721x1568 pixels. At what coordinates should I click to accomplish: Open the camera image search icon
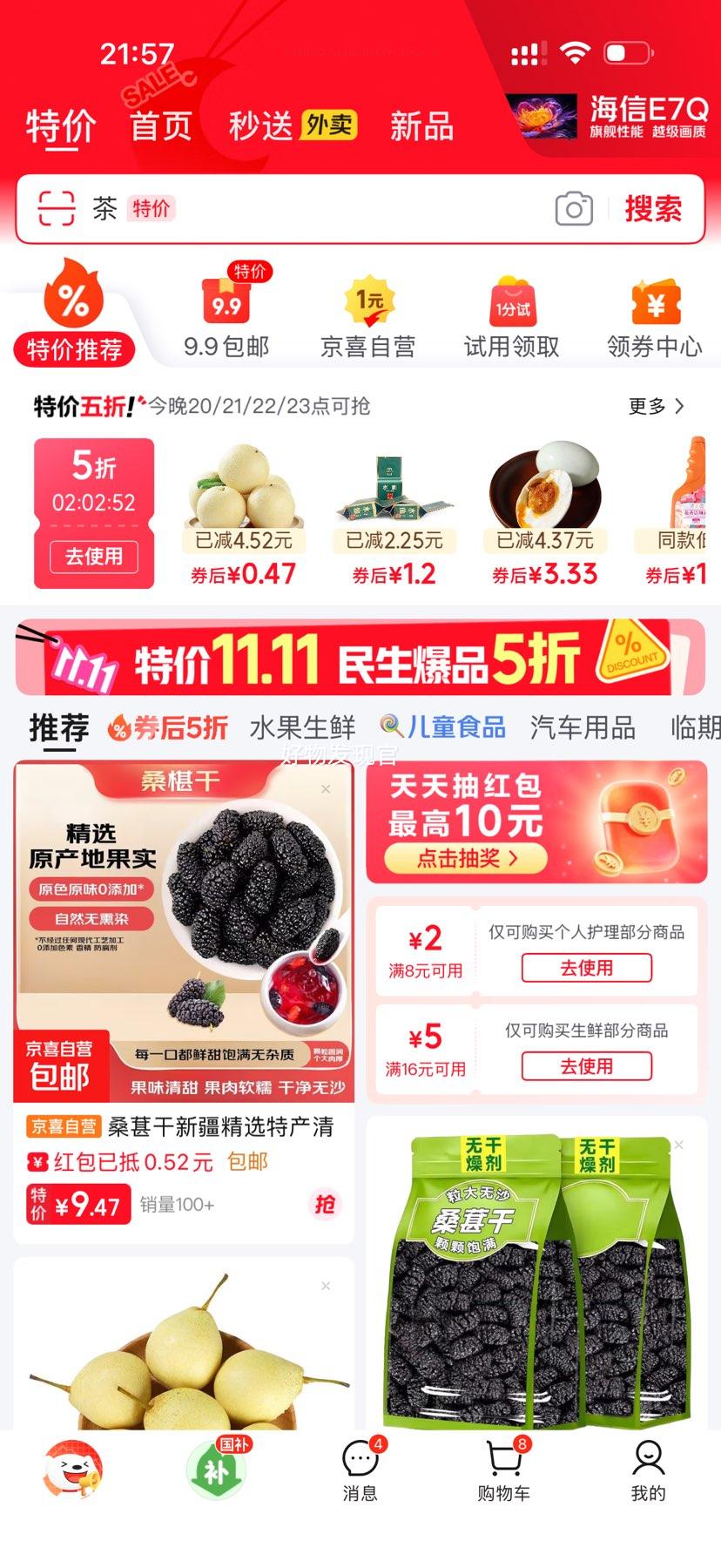(574, 209)
